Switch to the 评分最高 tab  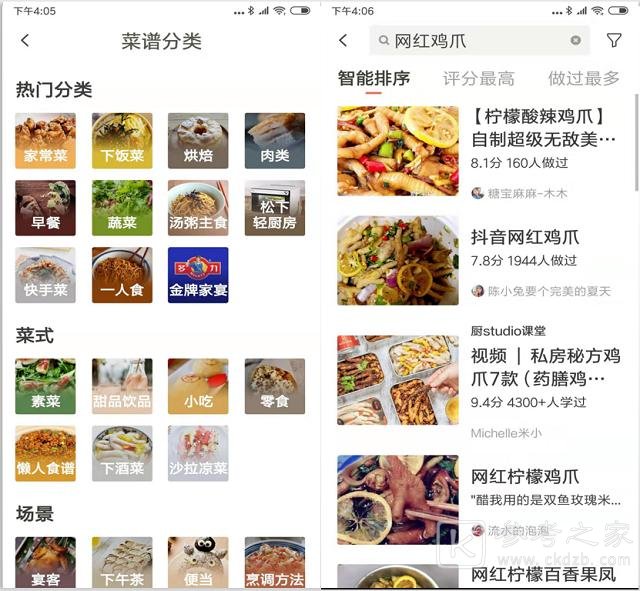pyautogui.click(x=478, y=78)
